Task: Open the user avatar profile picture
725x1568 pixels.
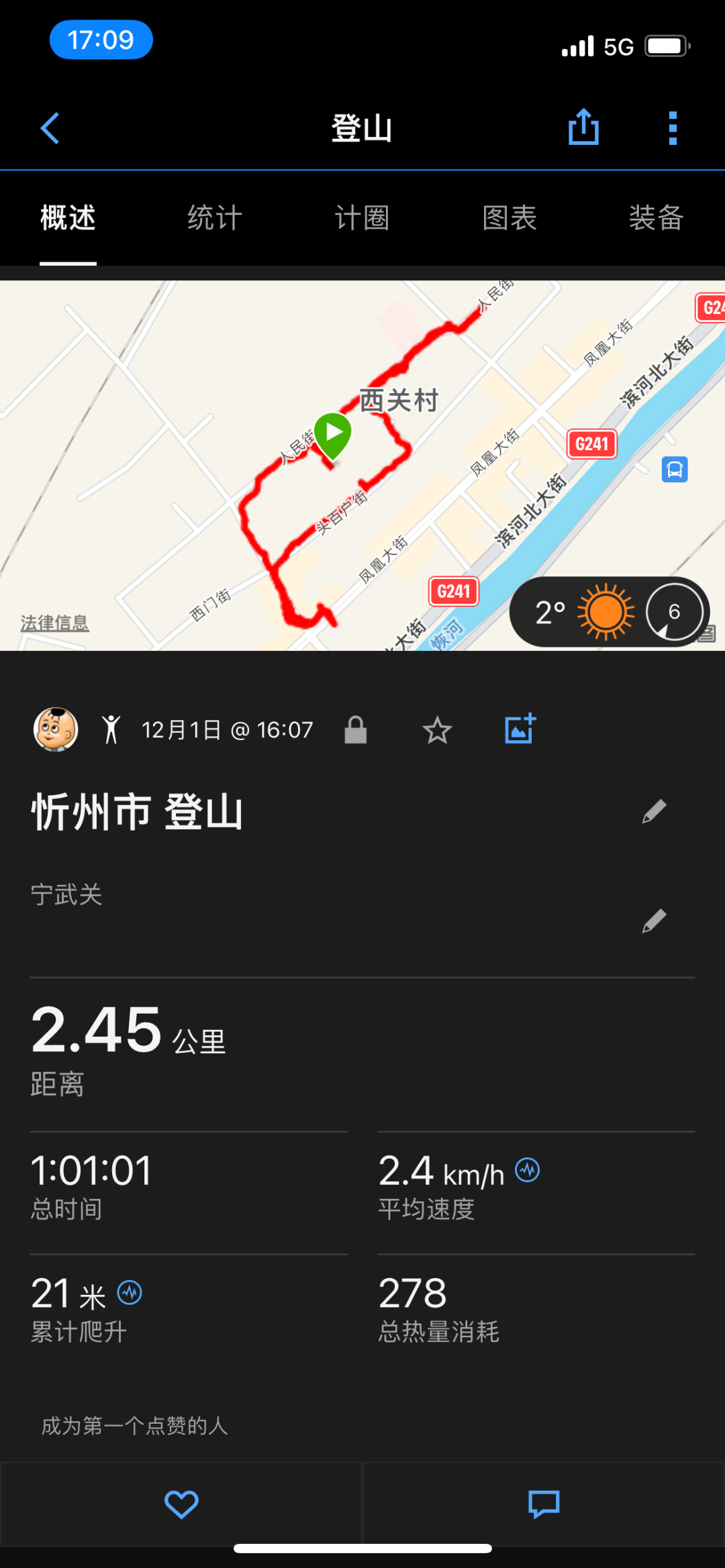Action: (x=56, y=729)
